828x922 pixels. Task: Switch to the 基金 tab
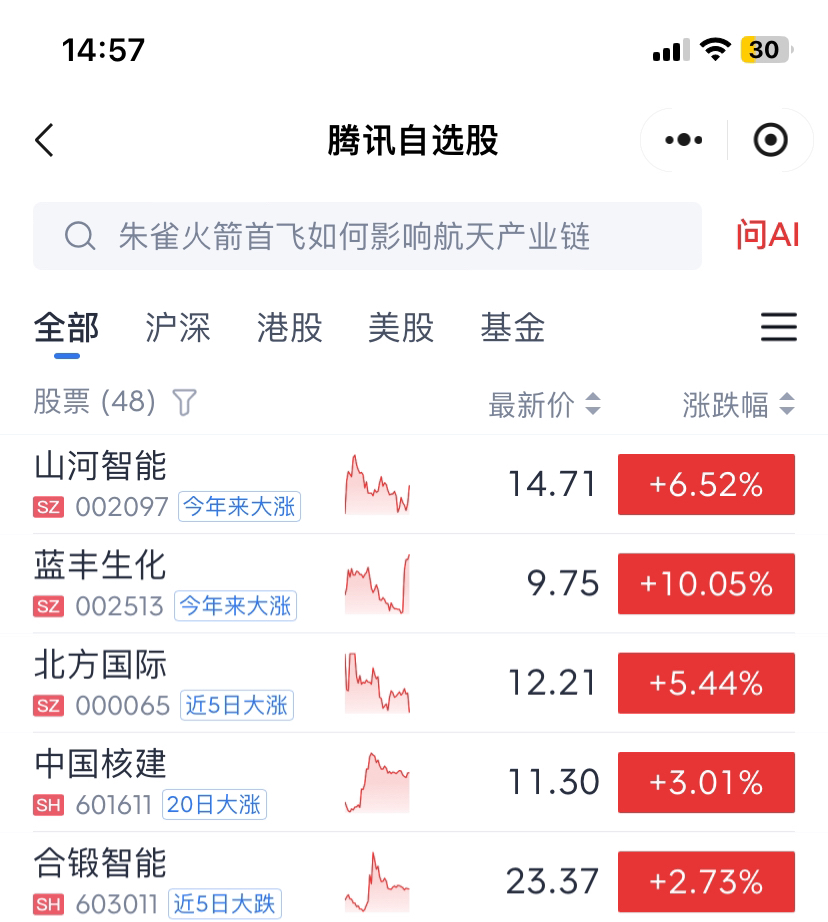[x=513, y=328]
